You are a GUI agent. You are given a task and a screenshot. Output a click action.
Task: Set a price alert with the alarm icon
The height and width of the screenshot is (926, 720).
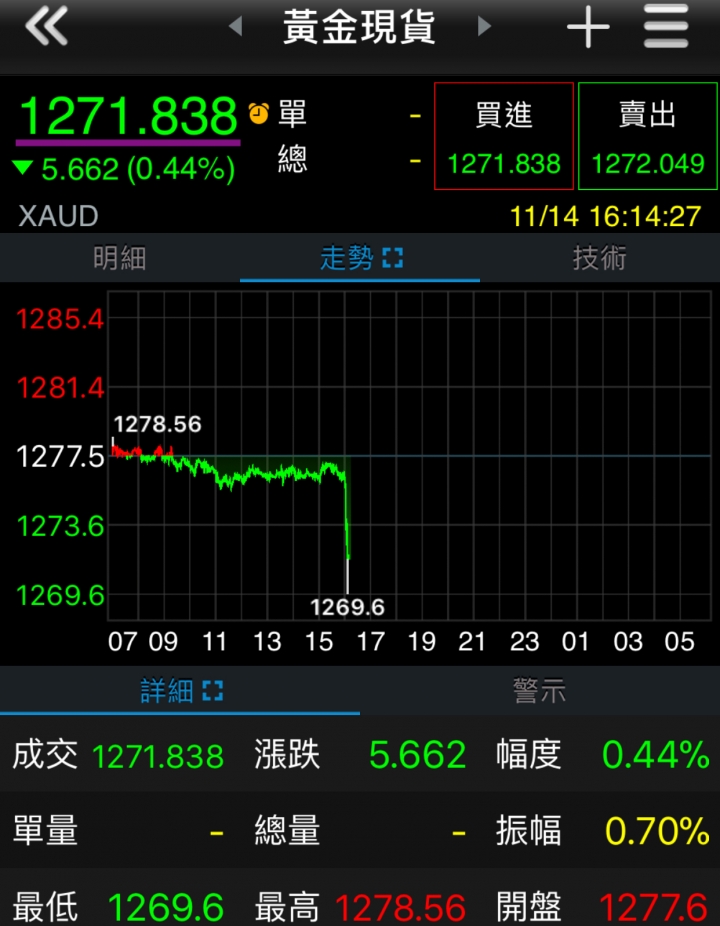(x=259, y=114)
